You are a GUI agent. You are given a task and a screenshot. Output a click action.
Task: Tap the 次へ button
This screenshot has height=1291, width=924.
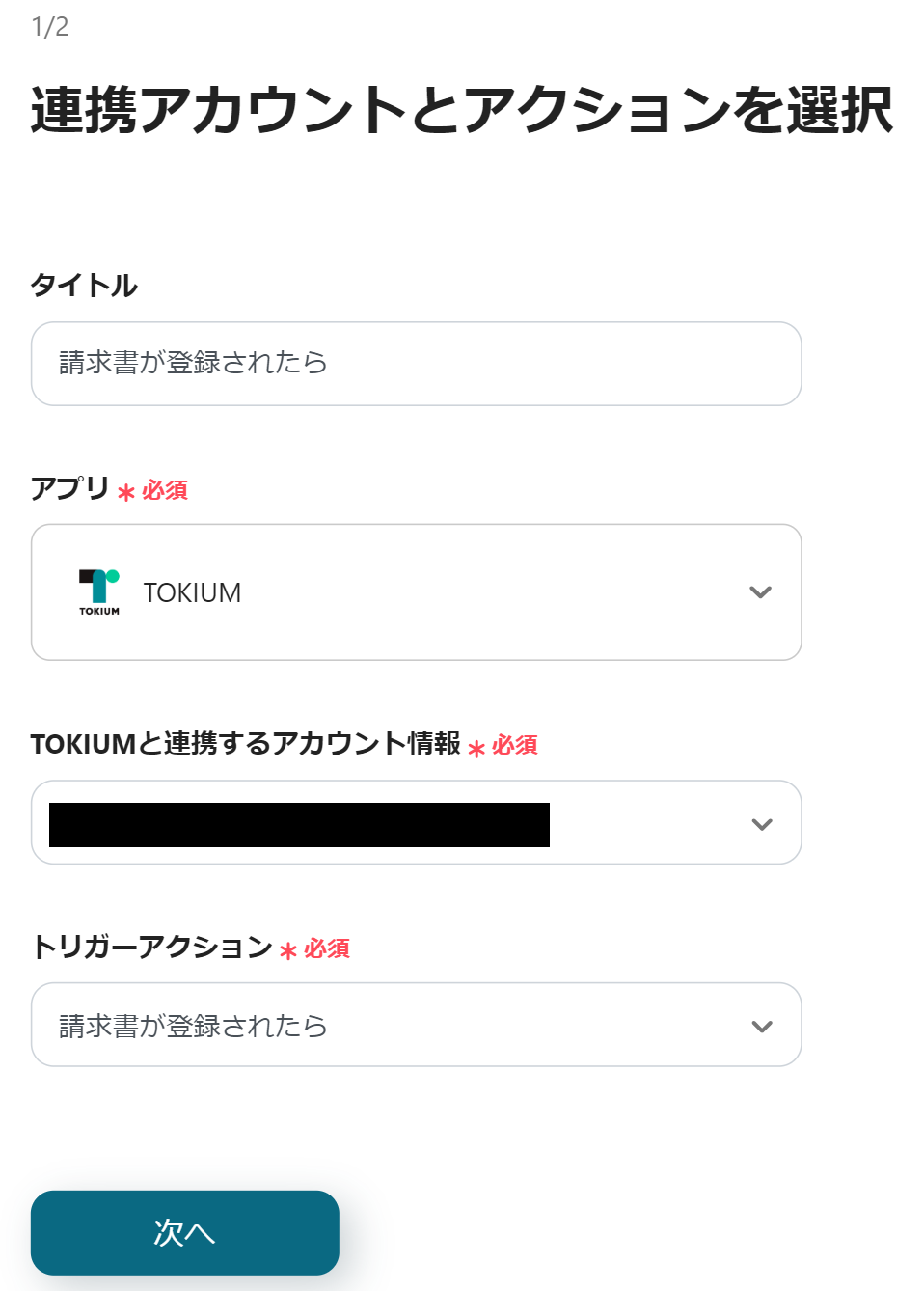pyautogui.click(x=185, y=1232)
